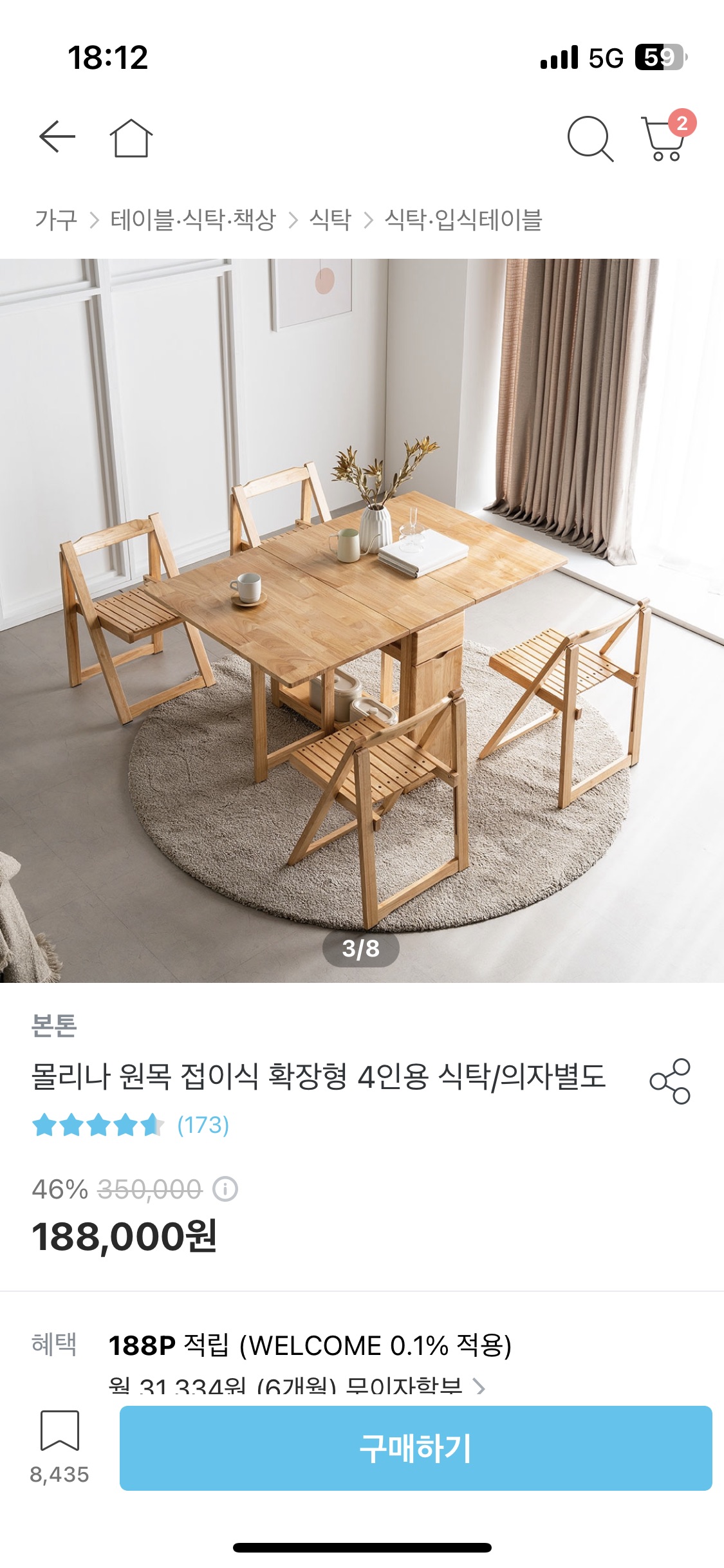Open the 식탁·입식테이블 breadcrumb
This screenshot has width=724, height=1568.
pyautogui.click(x=463, y=220)
